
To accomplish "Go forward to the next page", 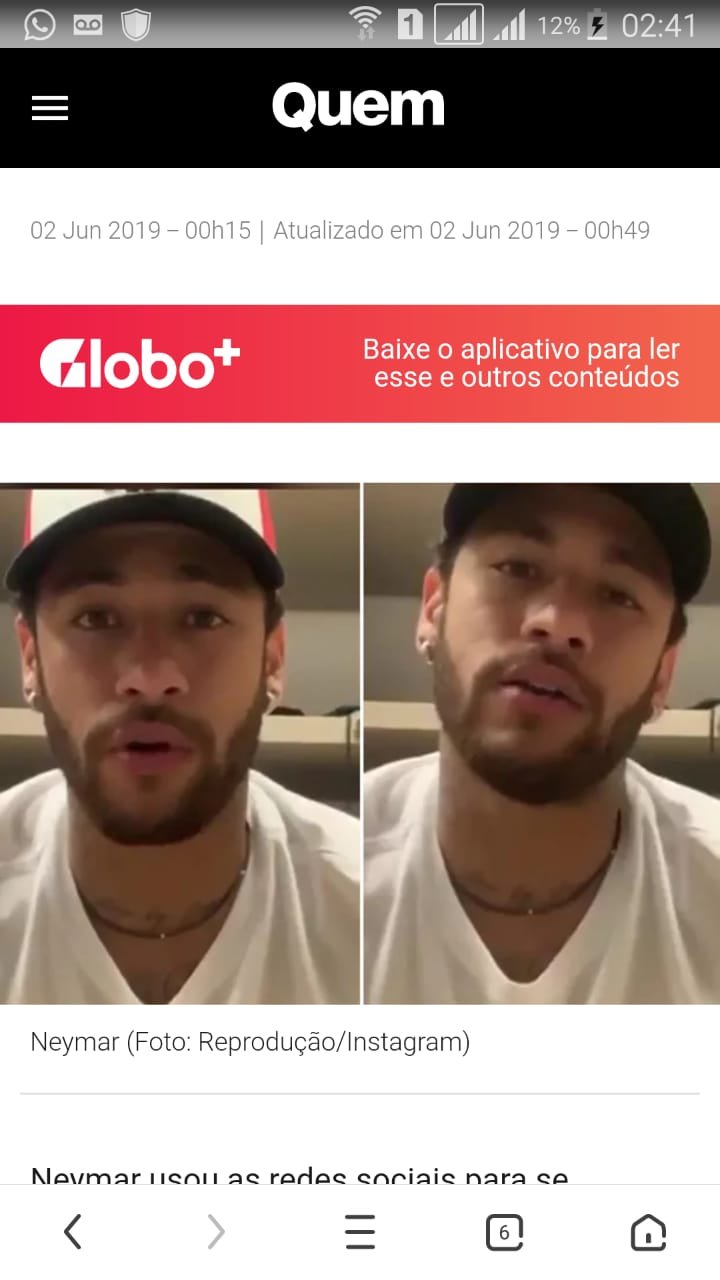I will tap(216, 1232).
